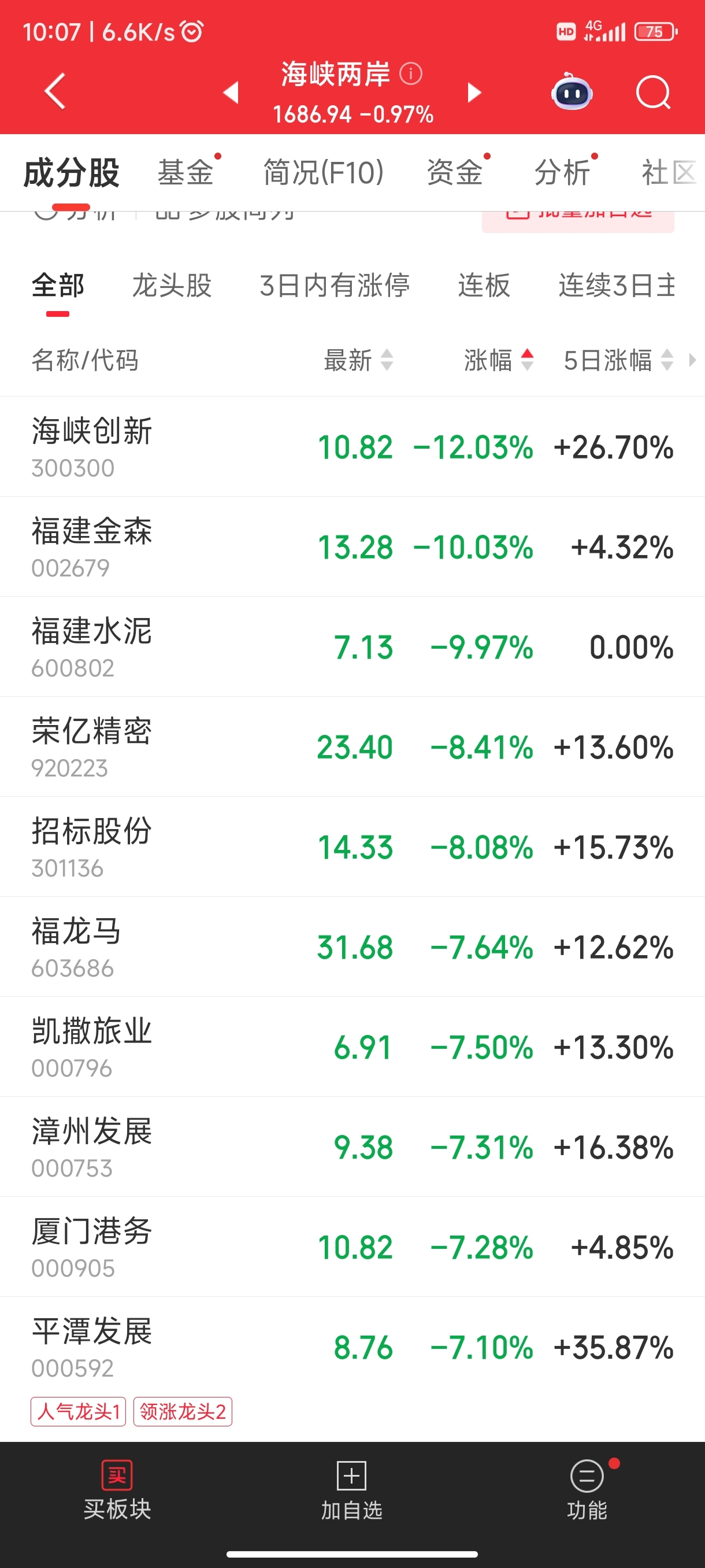Open the 简况(F10) tab
This screenshot has height=1568, width=705.
click(323, 173)
